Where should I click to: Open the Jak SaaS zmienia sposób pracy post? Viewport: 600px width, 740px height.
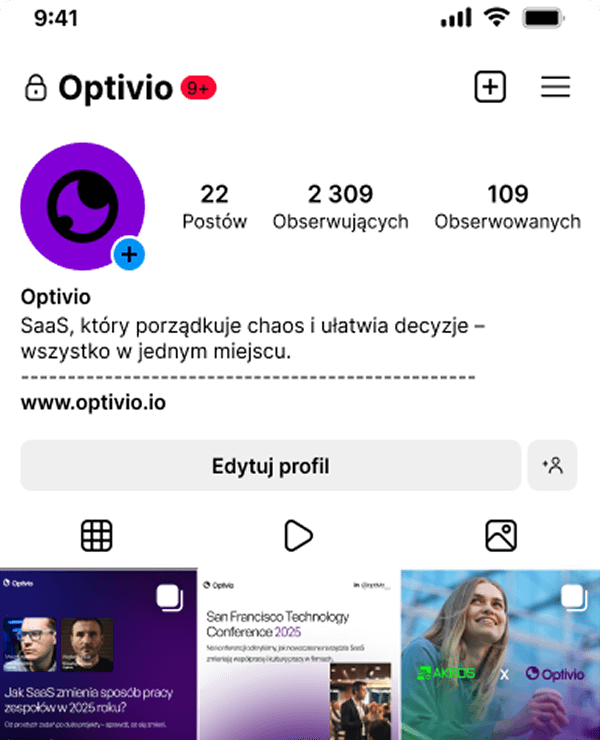click(x=98, y=655)
